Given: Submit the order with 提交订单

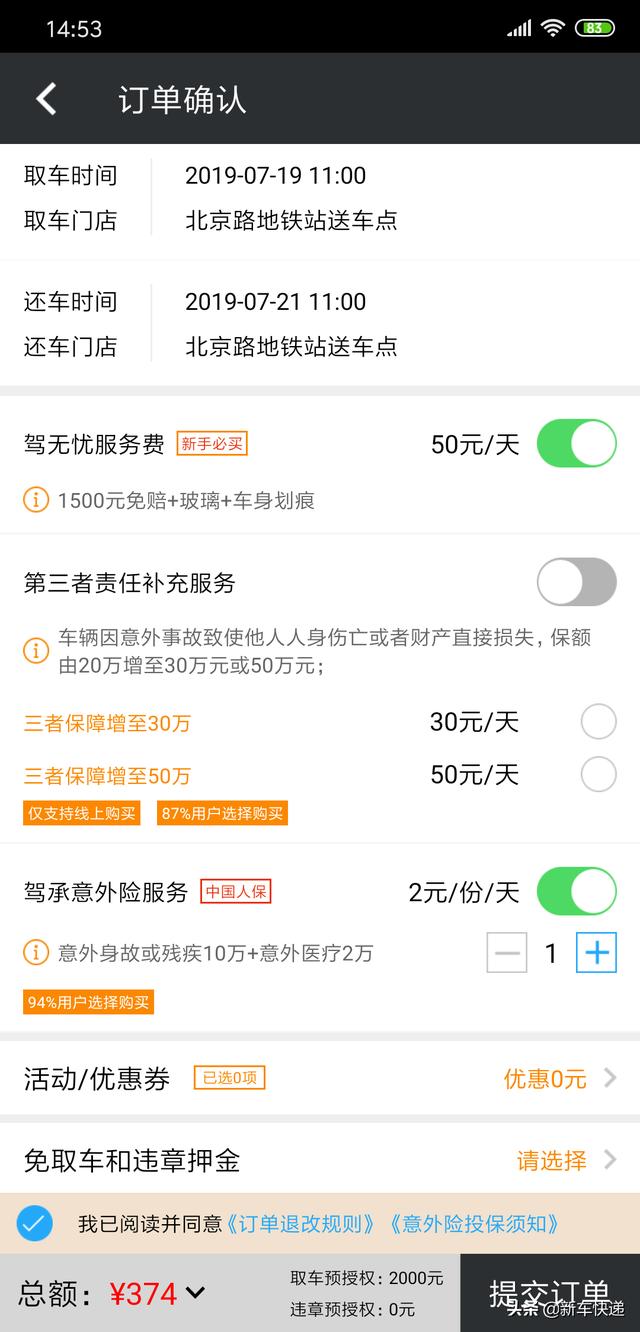Looking at the screenshot, I should click(x=550, y=1293).
